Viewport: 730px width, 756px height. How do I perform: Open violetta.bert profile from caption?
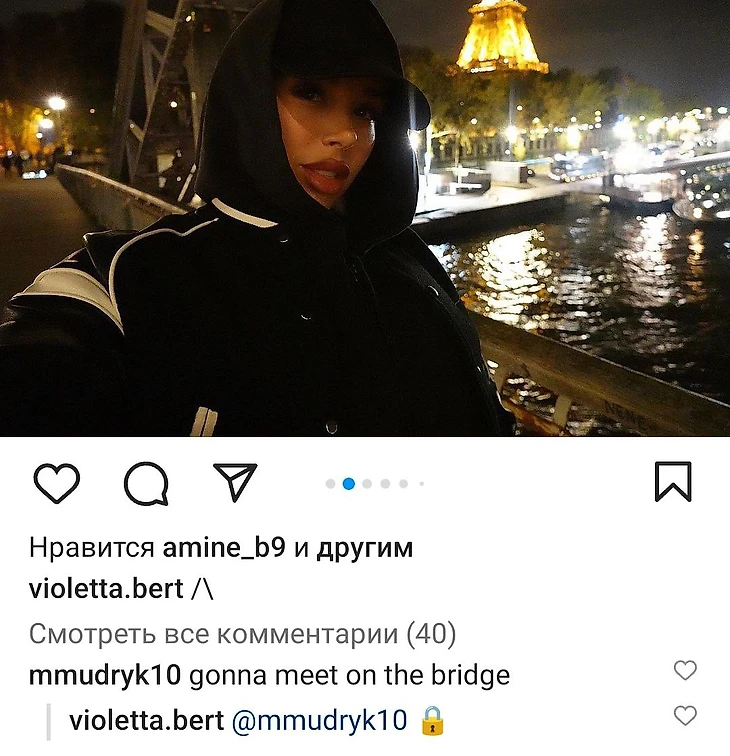click(x=106, y=590)
